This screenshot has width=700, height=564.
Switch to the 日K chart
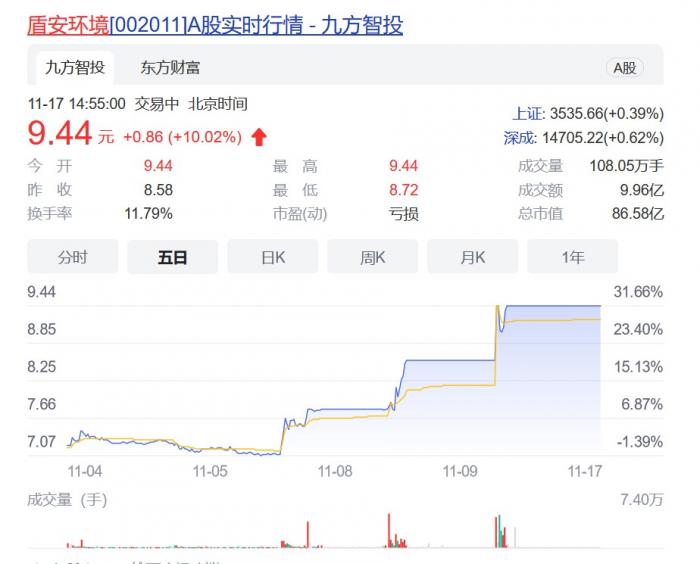(x=272, y=257)
